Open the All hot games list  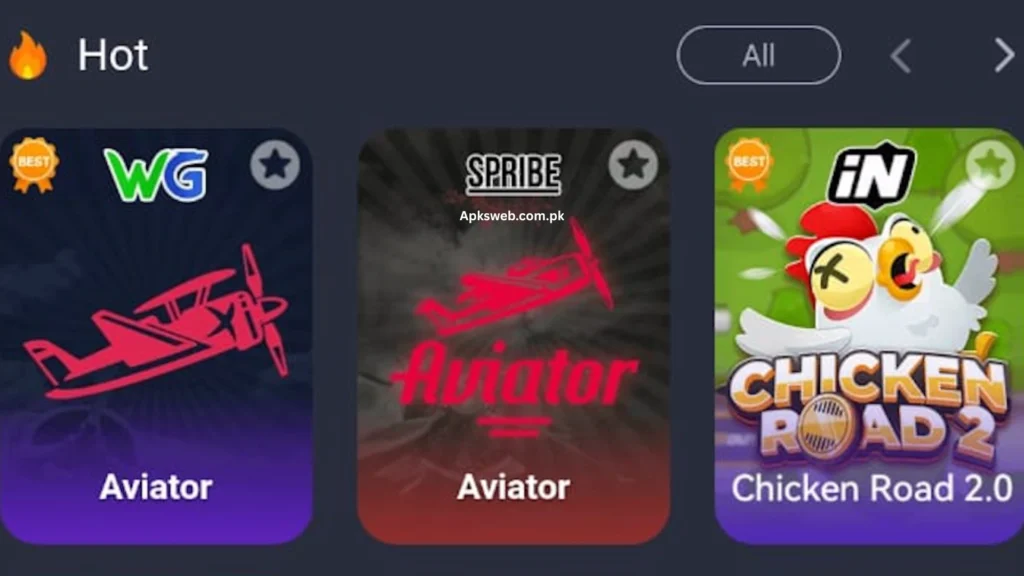[758, 55]
